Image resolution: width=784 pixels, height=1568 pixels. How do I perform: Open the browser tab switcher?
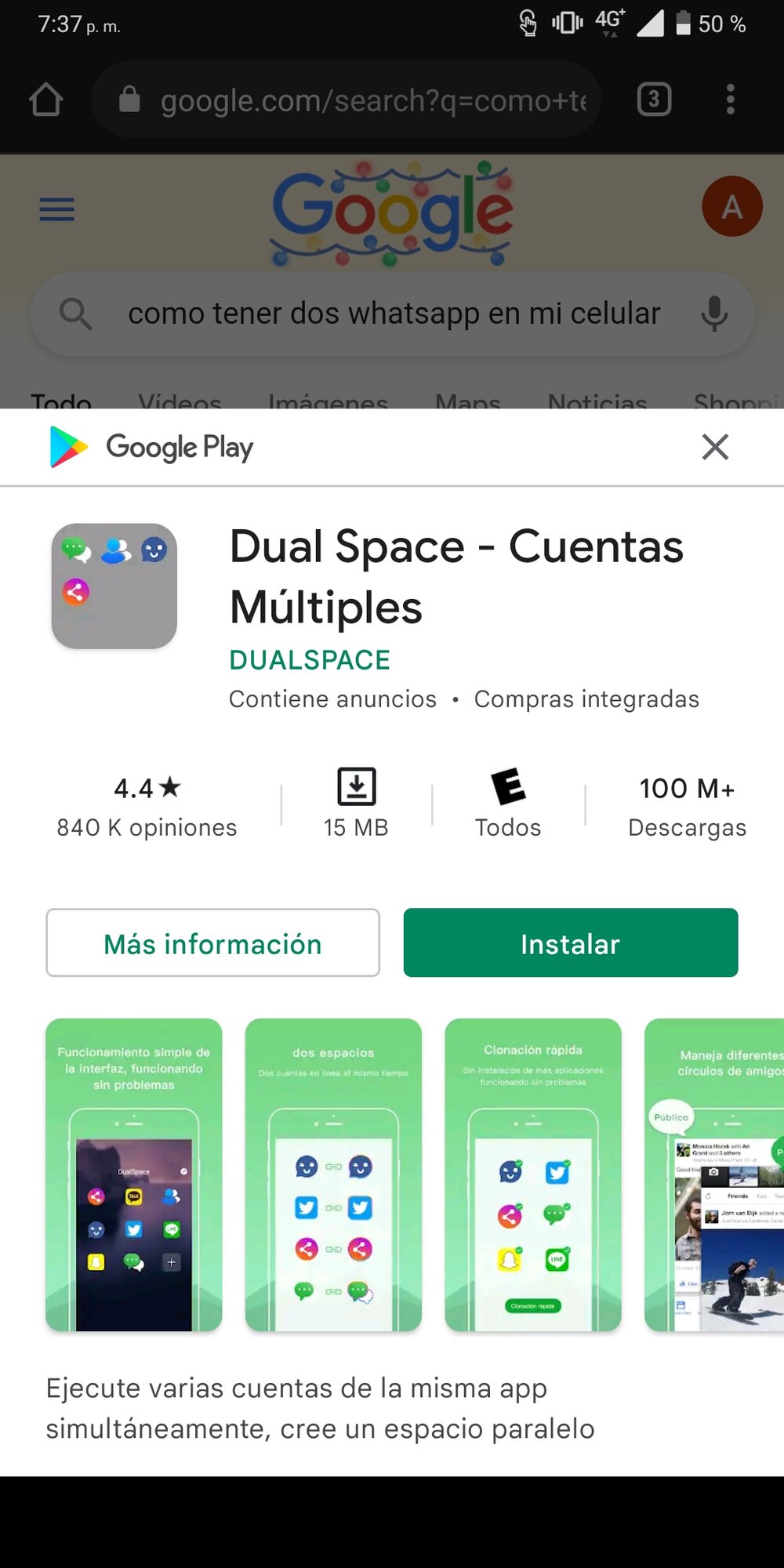tap(654, 100)
